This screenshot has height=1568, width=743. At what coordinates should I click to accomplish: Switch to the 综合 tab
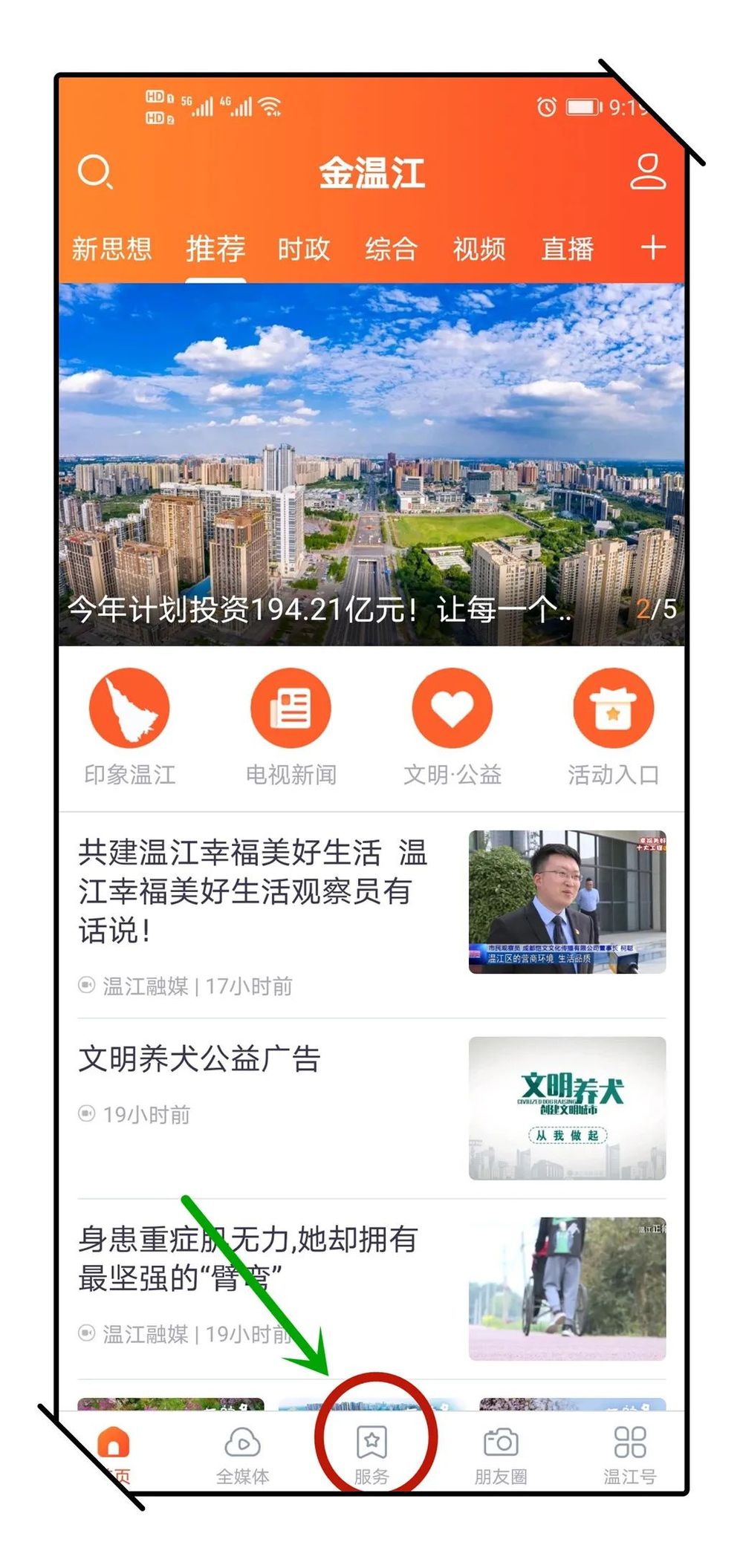coord(391,249)
